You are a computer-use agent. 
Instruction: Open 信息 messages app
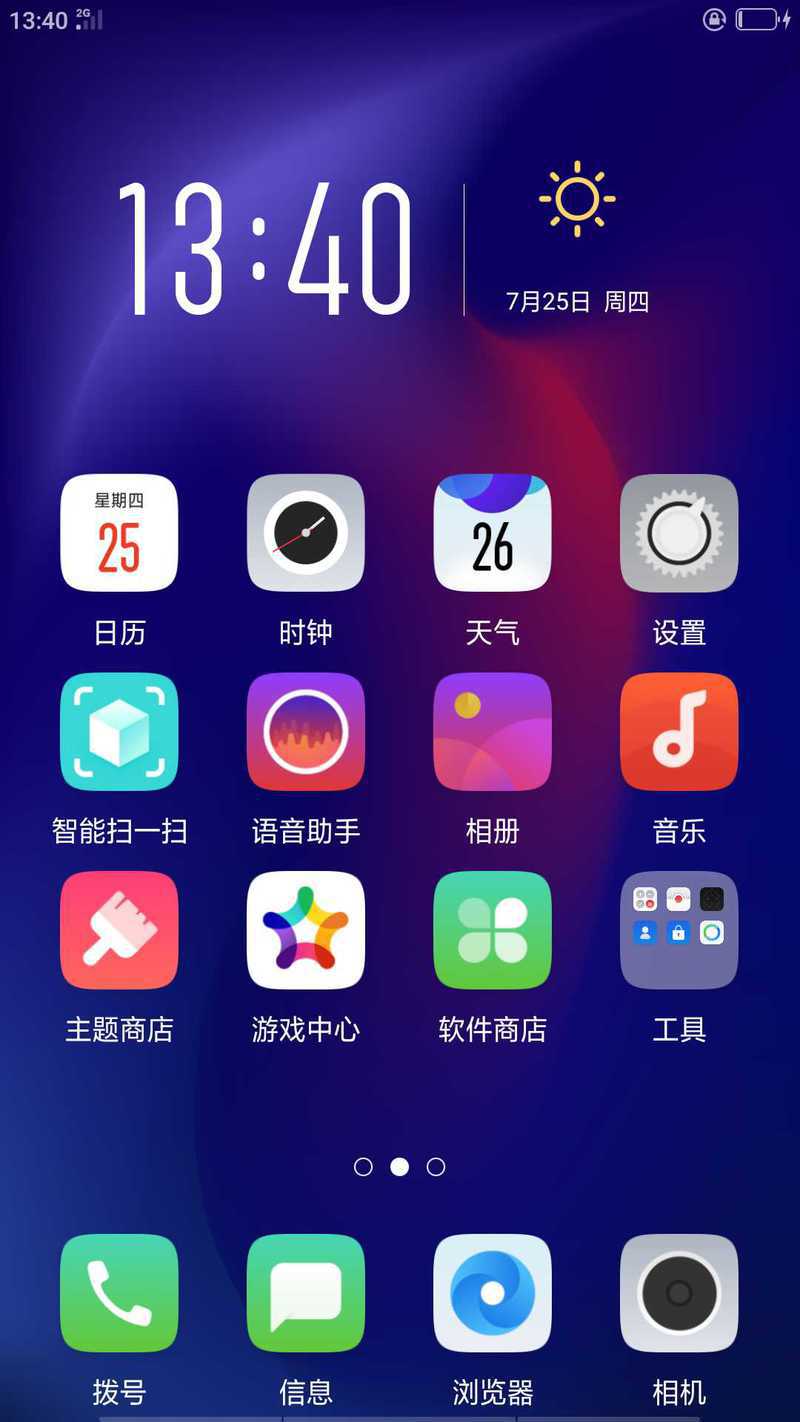tap(306, 1293)
